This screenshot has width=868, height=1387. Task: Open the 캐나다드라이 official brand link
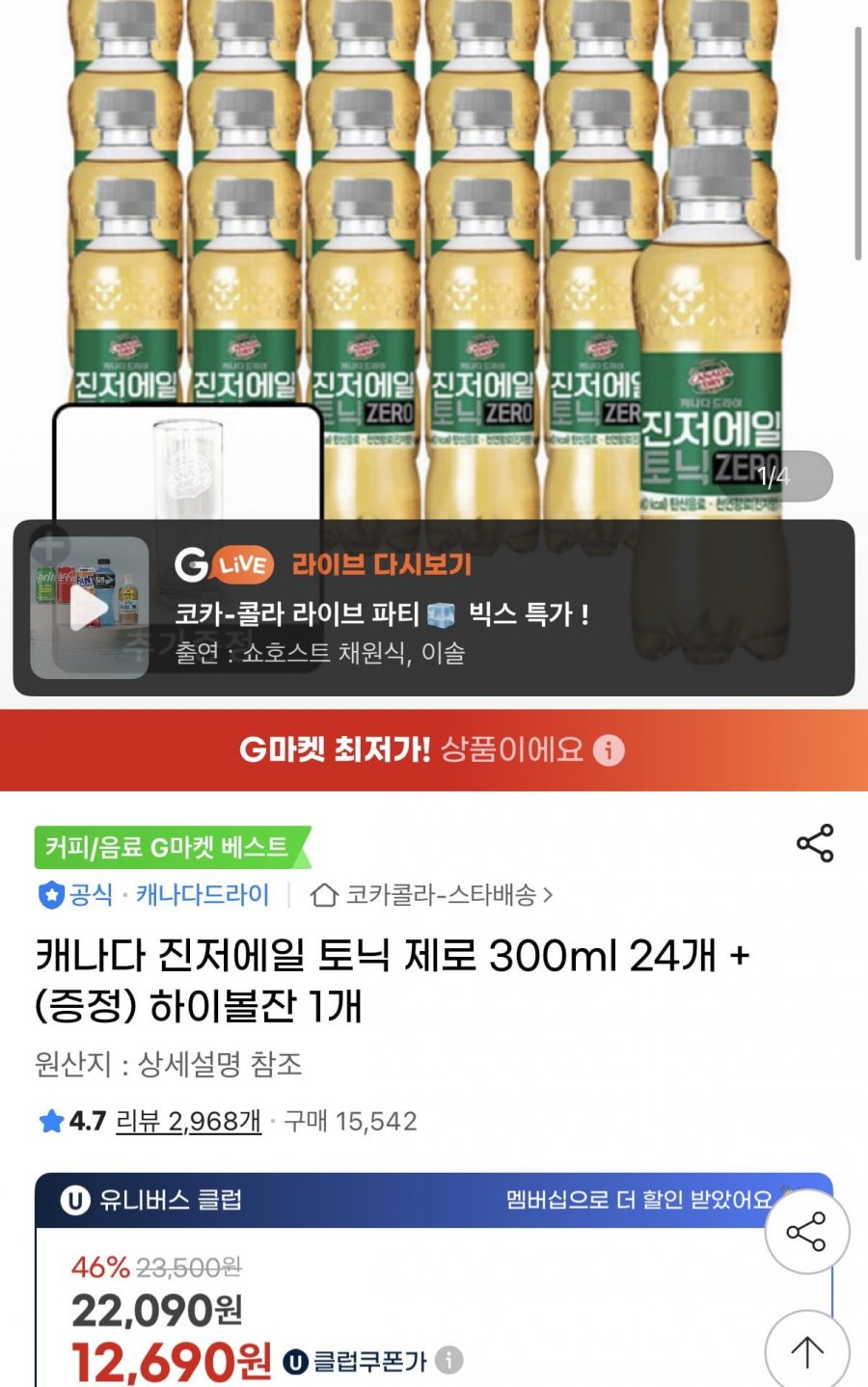tap(202, 895)
